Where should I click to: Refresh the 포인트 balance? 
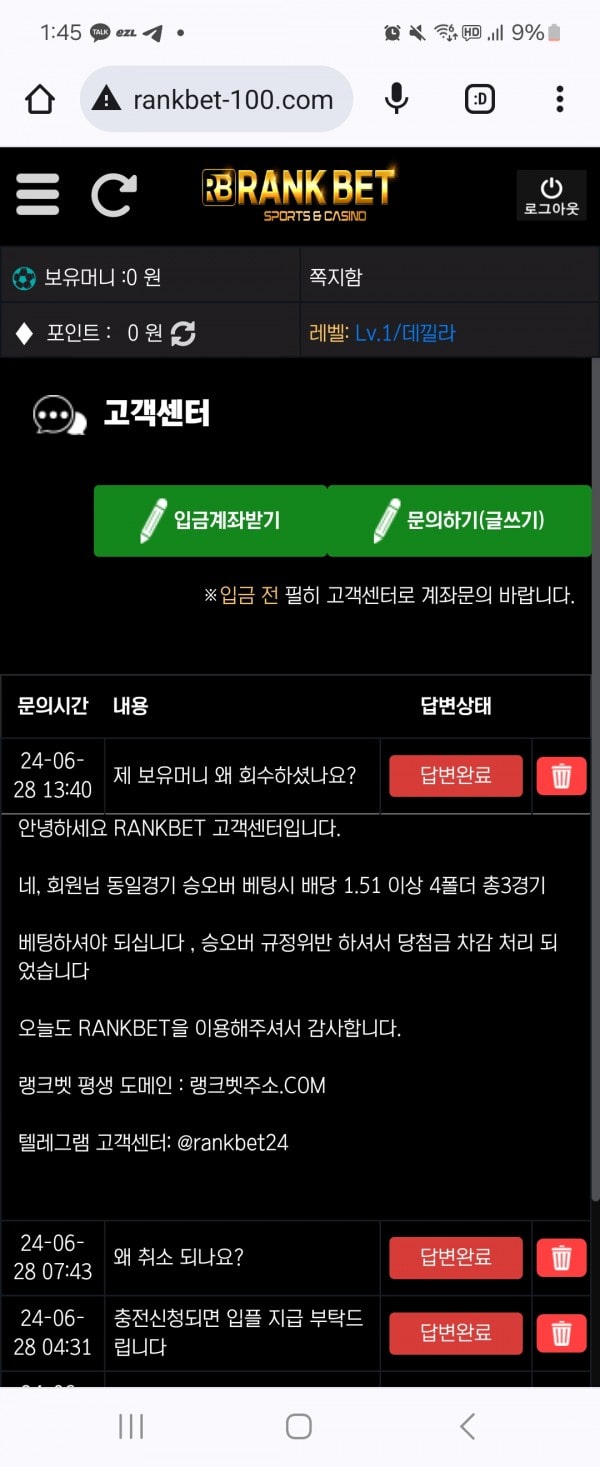tap(183, 333)
